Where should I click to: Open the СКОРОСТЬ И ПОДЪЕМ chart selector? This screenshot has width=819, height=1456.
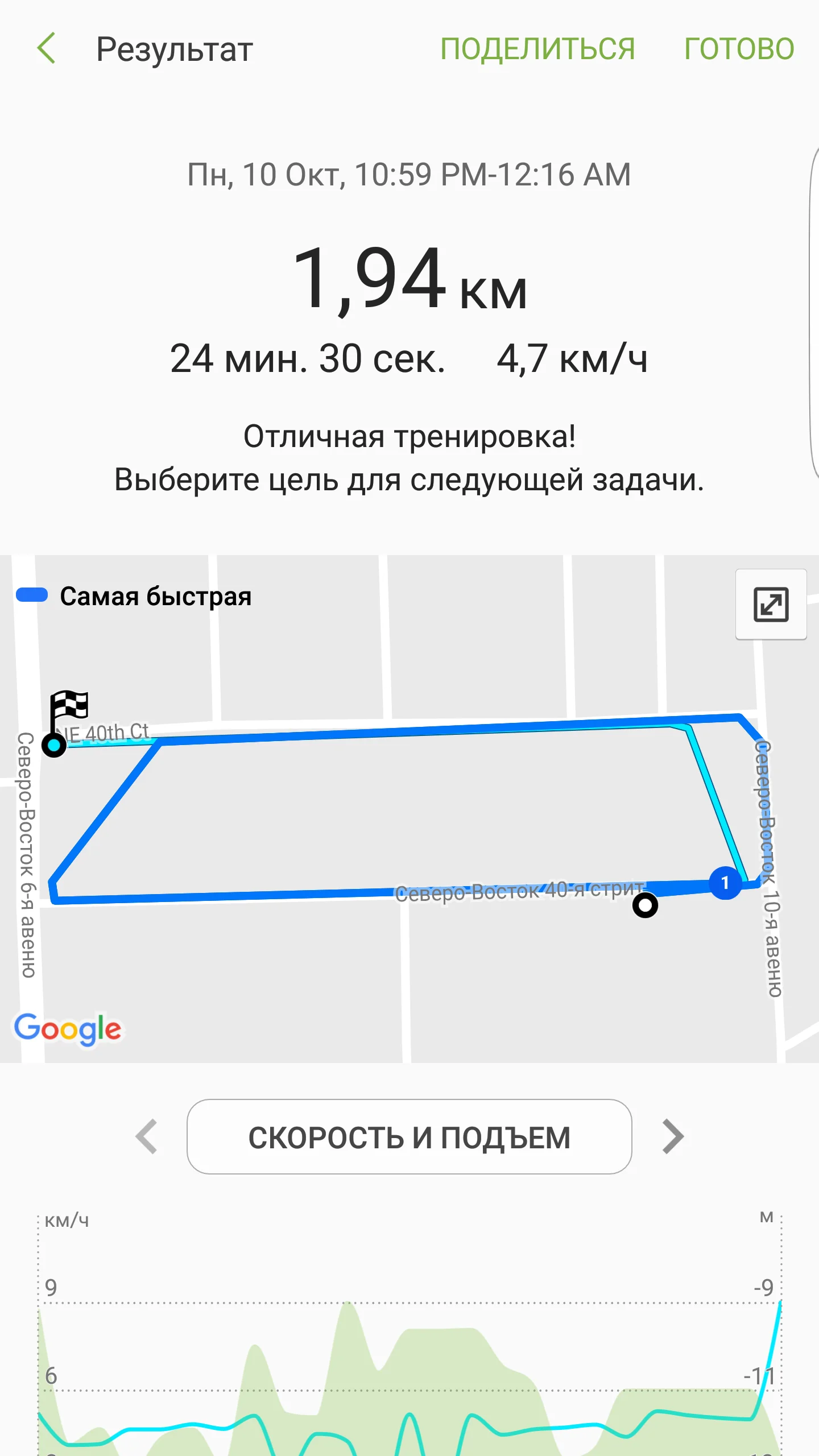tap(409, 1137)
